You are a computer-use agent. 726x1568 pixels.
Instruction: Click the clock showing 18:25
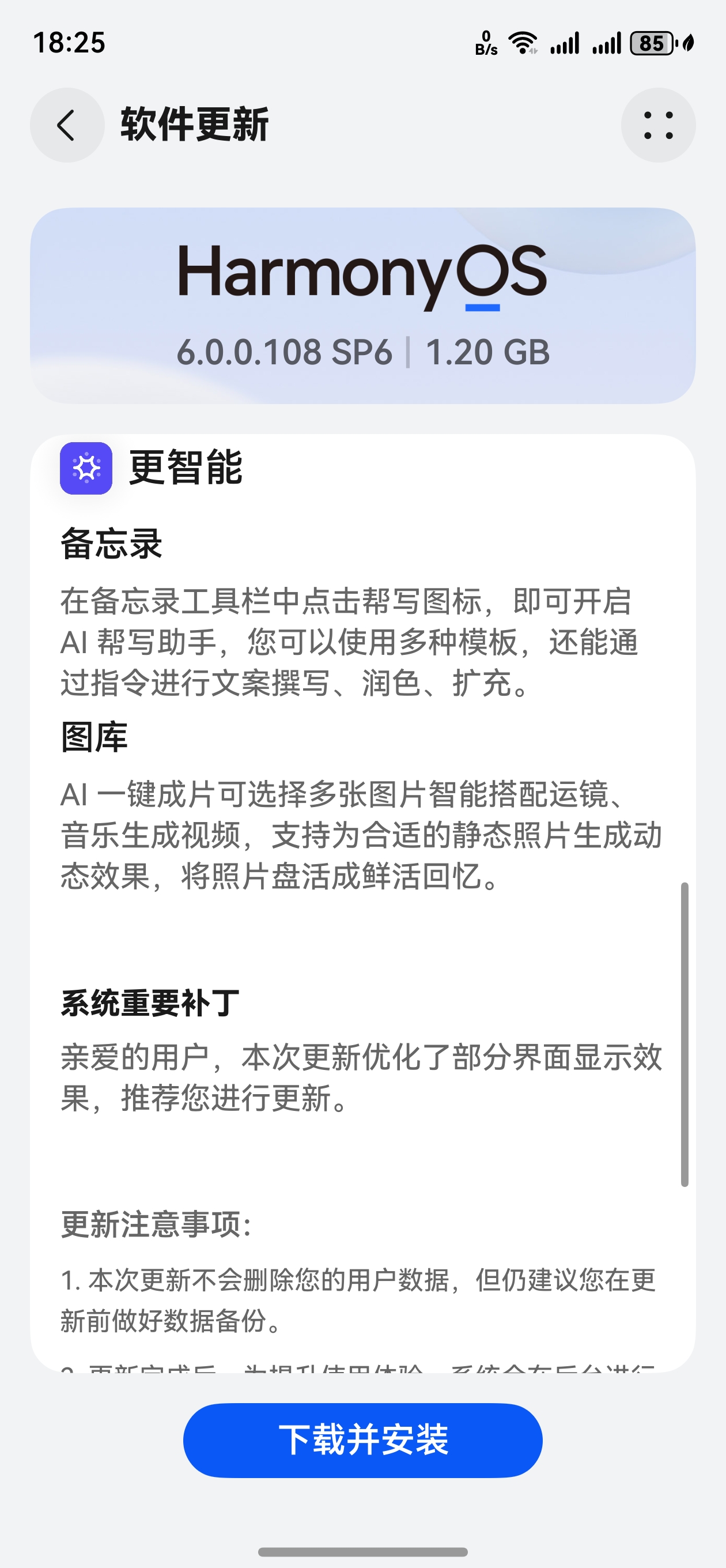(x=70, y=43)
